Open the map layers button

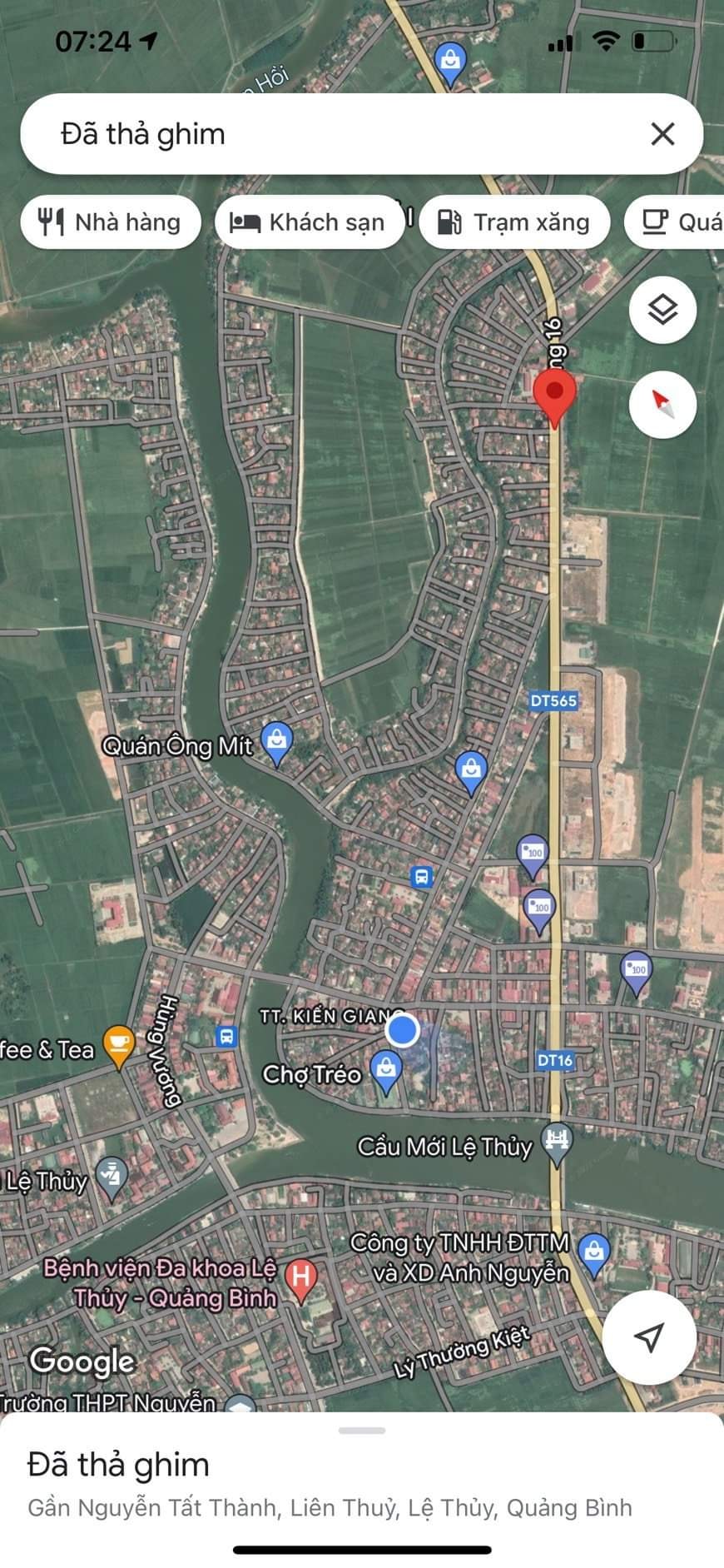(662, 311)
